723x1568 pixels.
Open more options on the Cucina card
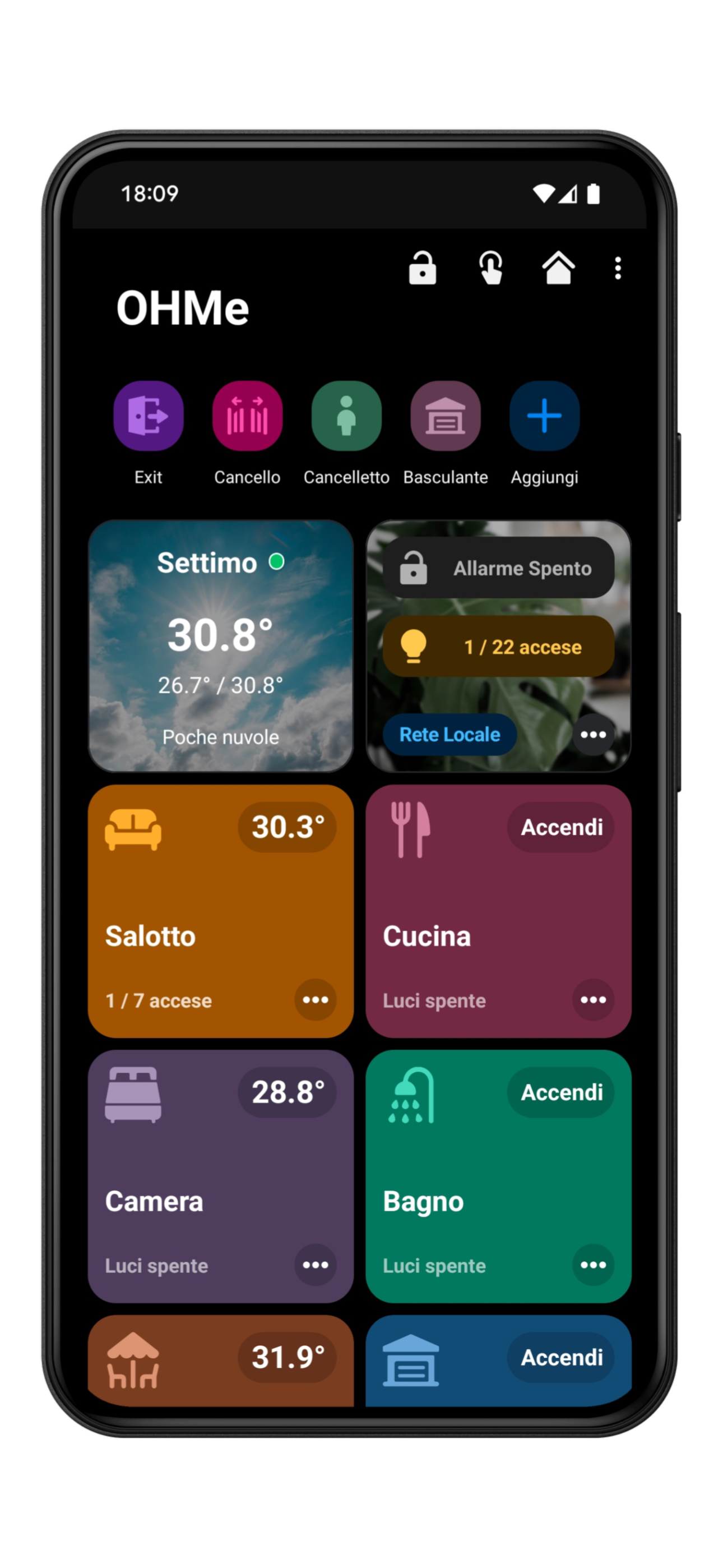click(593, 999)
